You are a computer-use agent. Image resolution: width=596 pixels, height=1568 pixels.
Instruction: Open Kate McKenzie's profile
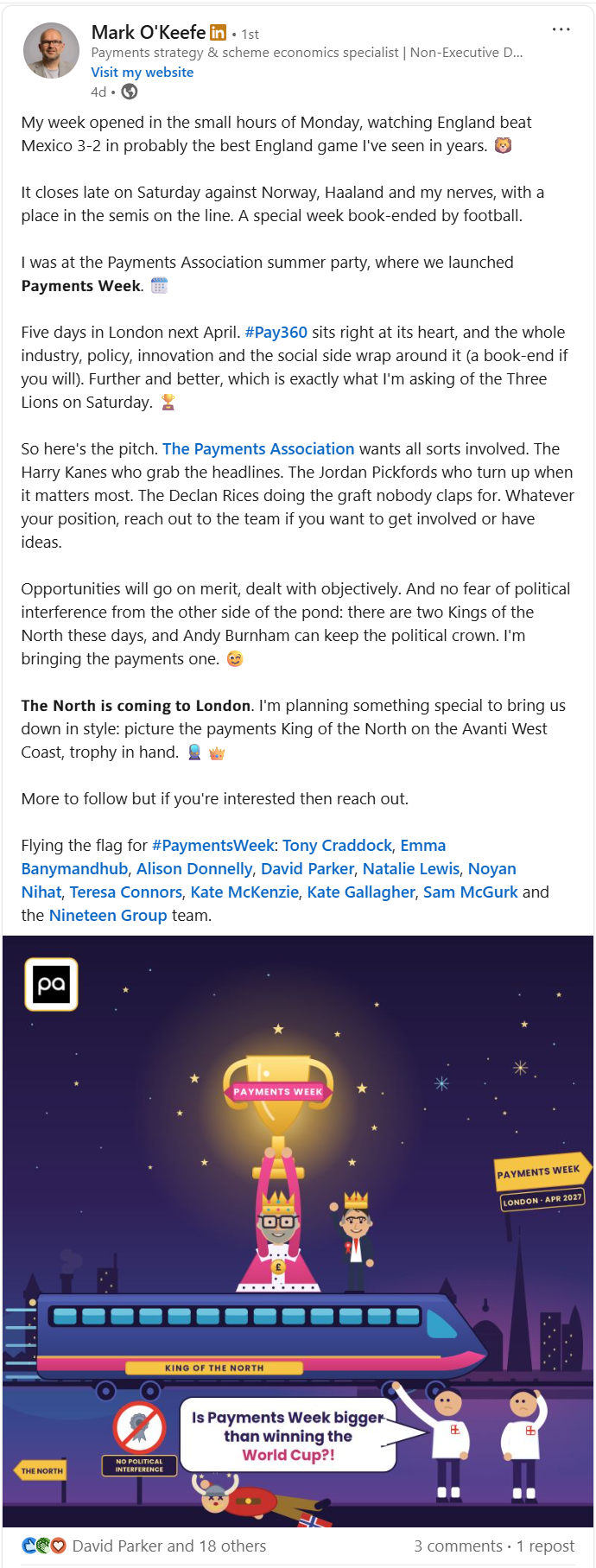pos(244,892)
